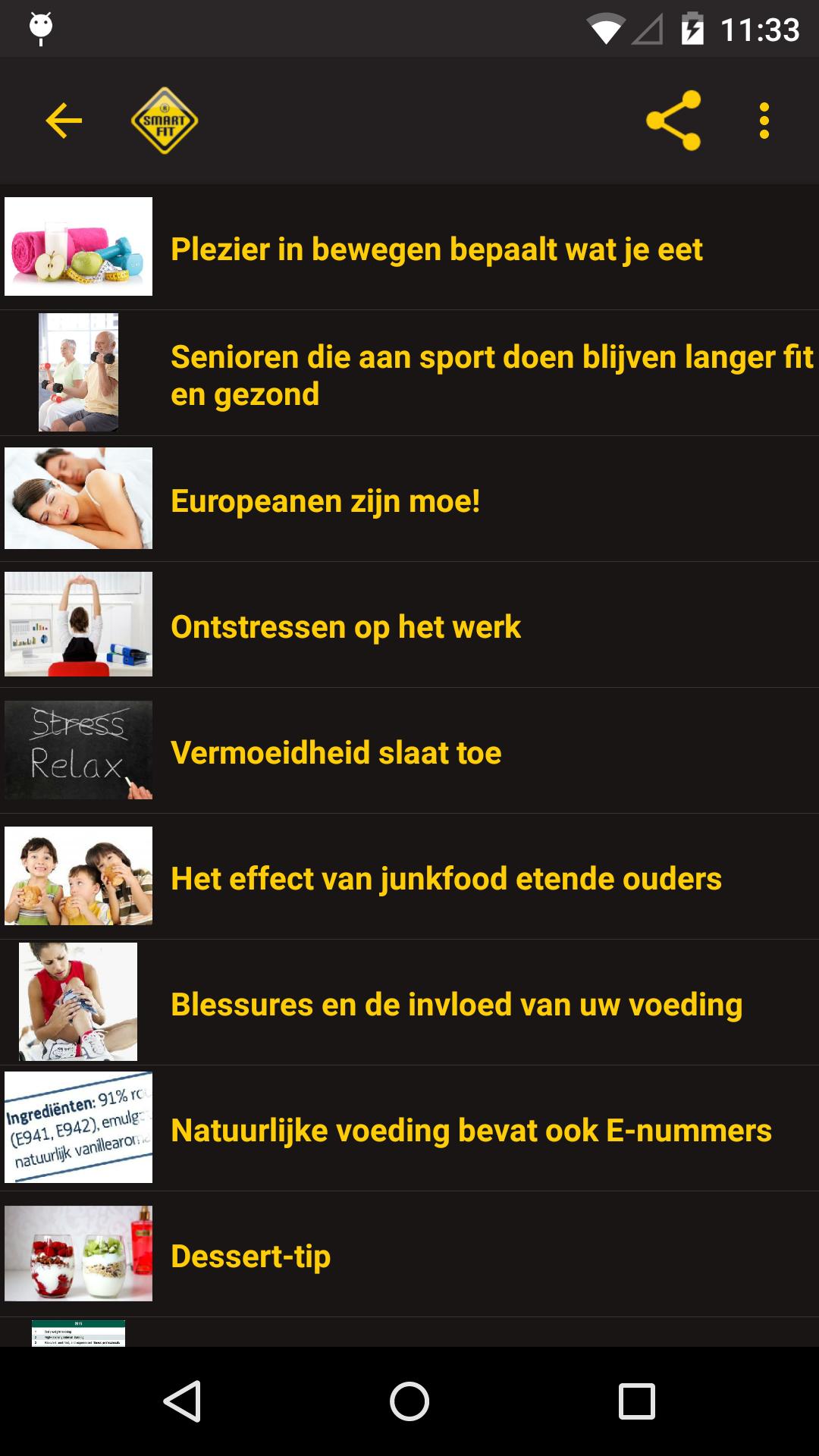Read 'Blessures en de invloed van uw voeding'
This screenshot has width=819, height=1456.
457,1004
